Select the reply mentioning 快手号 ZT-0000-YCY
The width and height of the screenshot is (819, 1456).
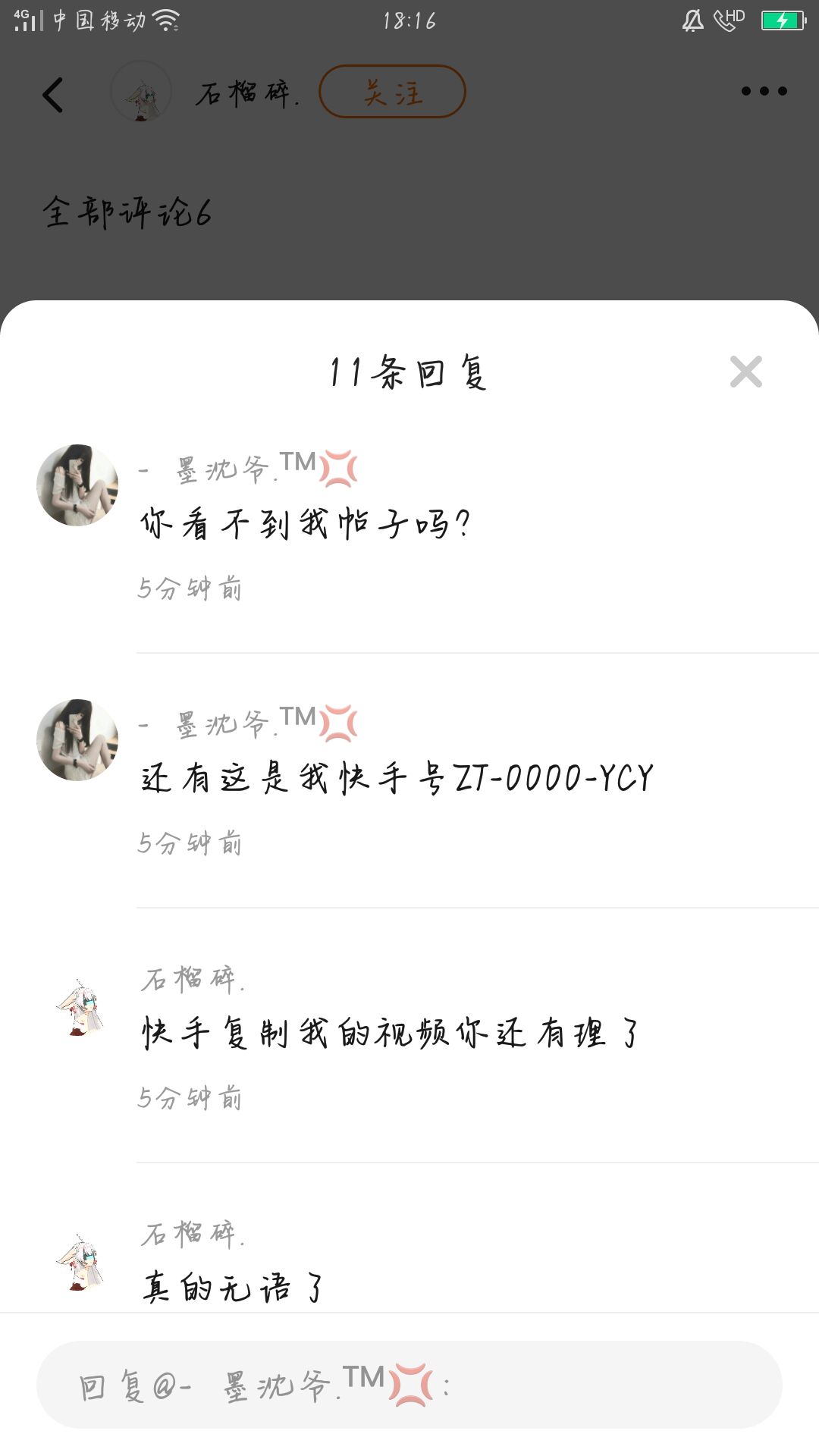[x=397, y=778]
